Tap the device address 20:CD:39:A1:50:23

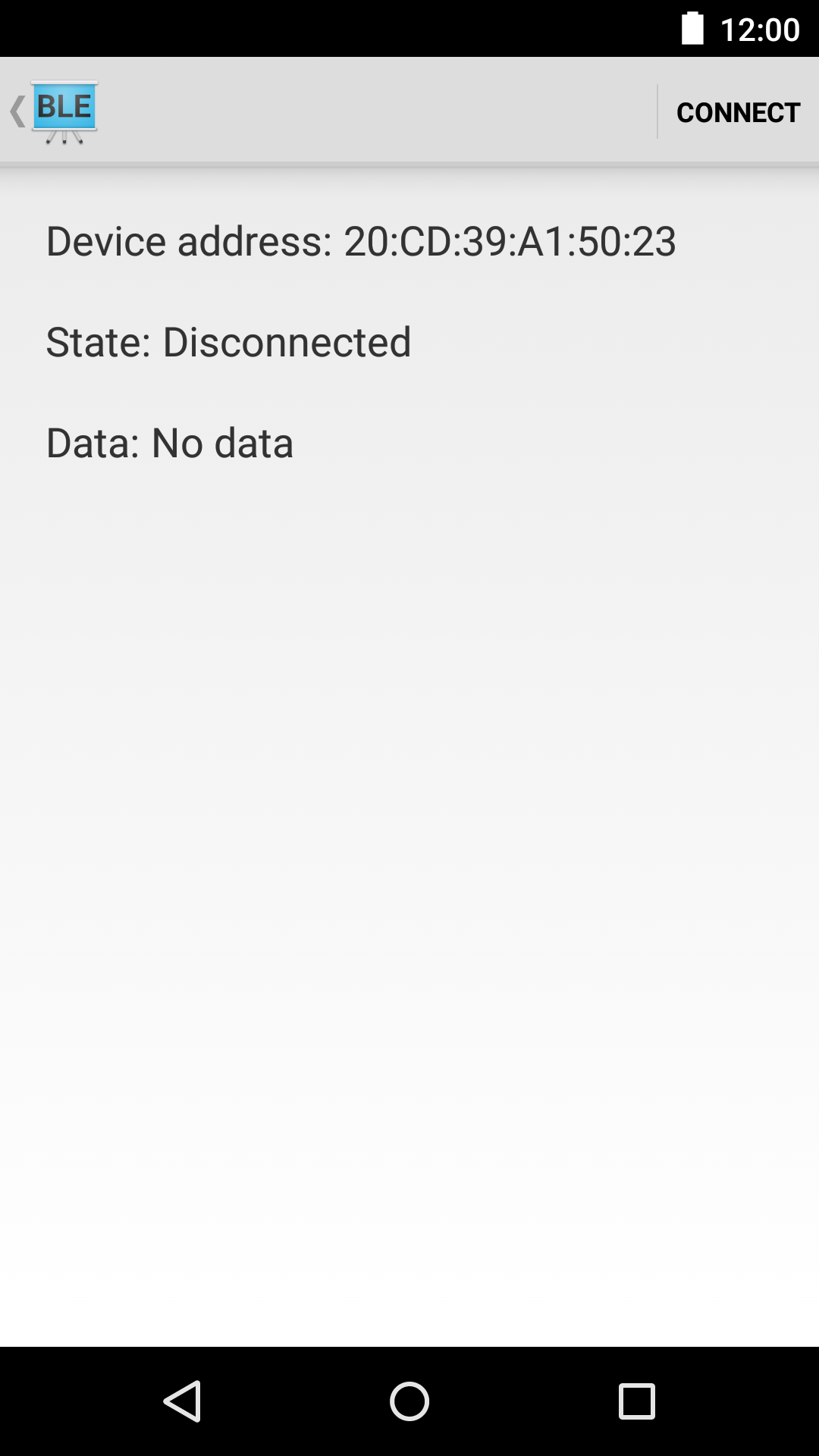[x=360, y=241]
